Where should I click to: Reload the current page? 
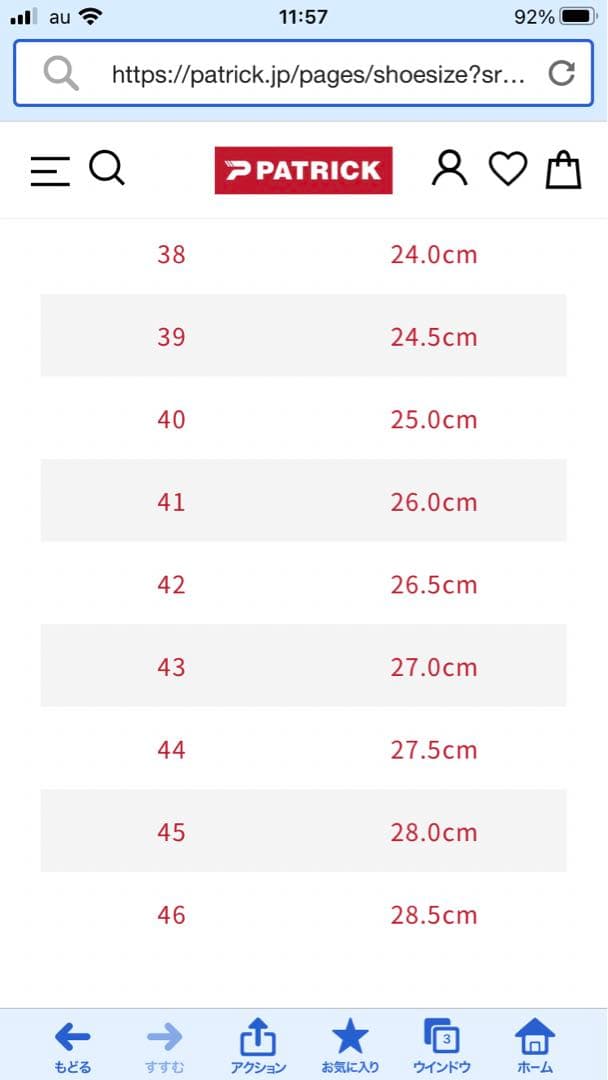[562, 73]
